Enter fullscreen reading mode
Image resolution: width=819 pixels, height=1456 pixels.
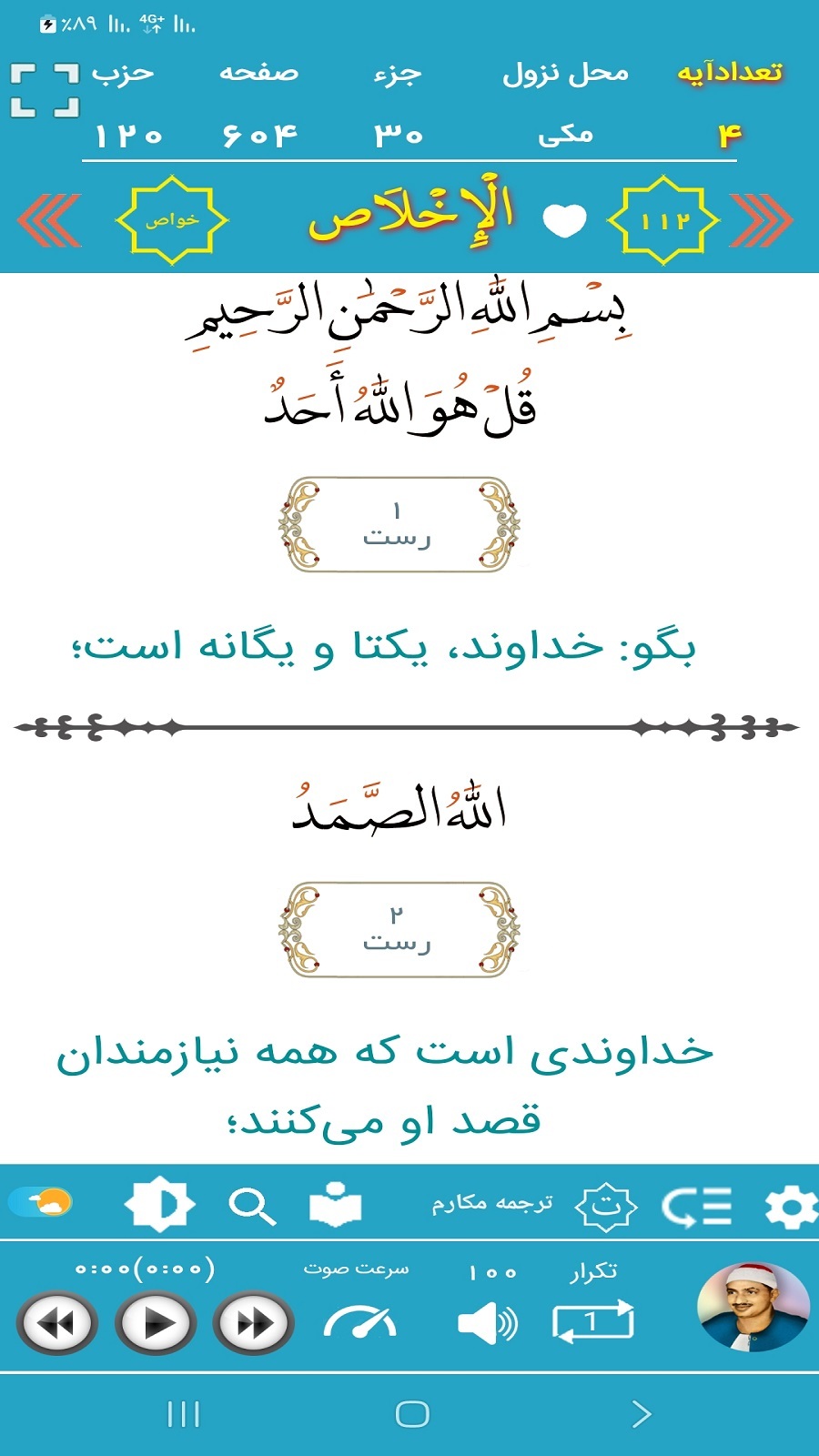45,91
